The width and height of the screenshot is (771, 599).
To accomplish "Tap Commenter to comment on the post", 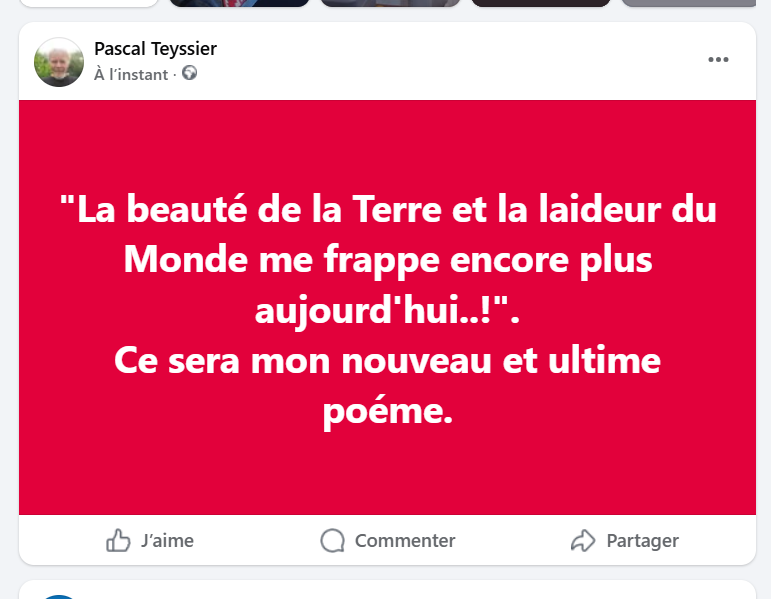I will tap(387, 541).
